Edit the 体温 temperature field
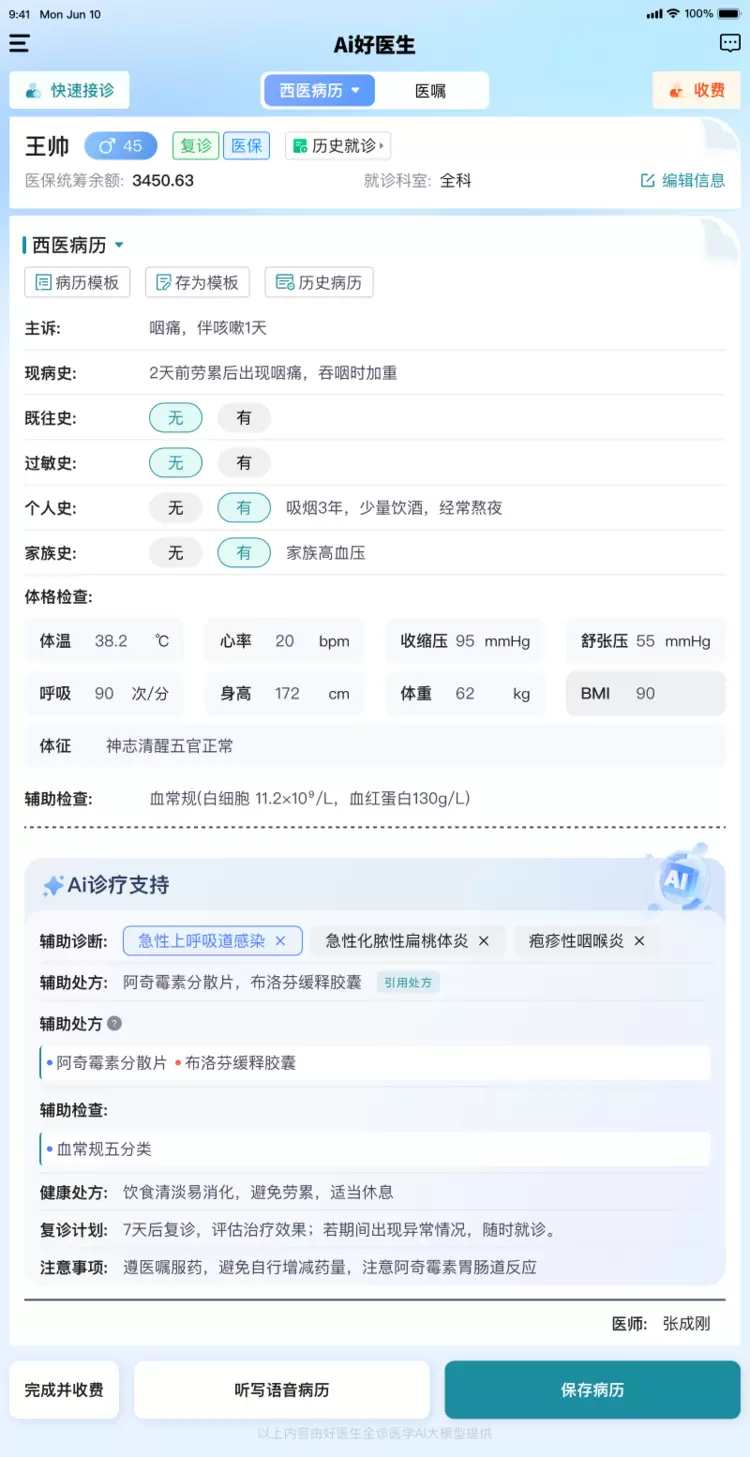The width and height of the screenshot is (750, 1457). [x=111, y=641]
